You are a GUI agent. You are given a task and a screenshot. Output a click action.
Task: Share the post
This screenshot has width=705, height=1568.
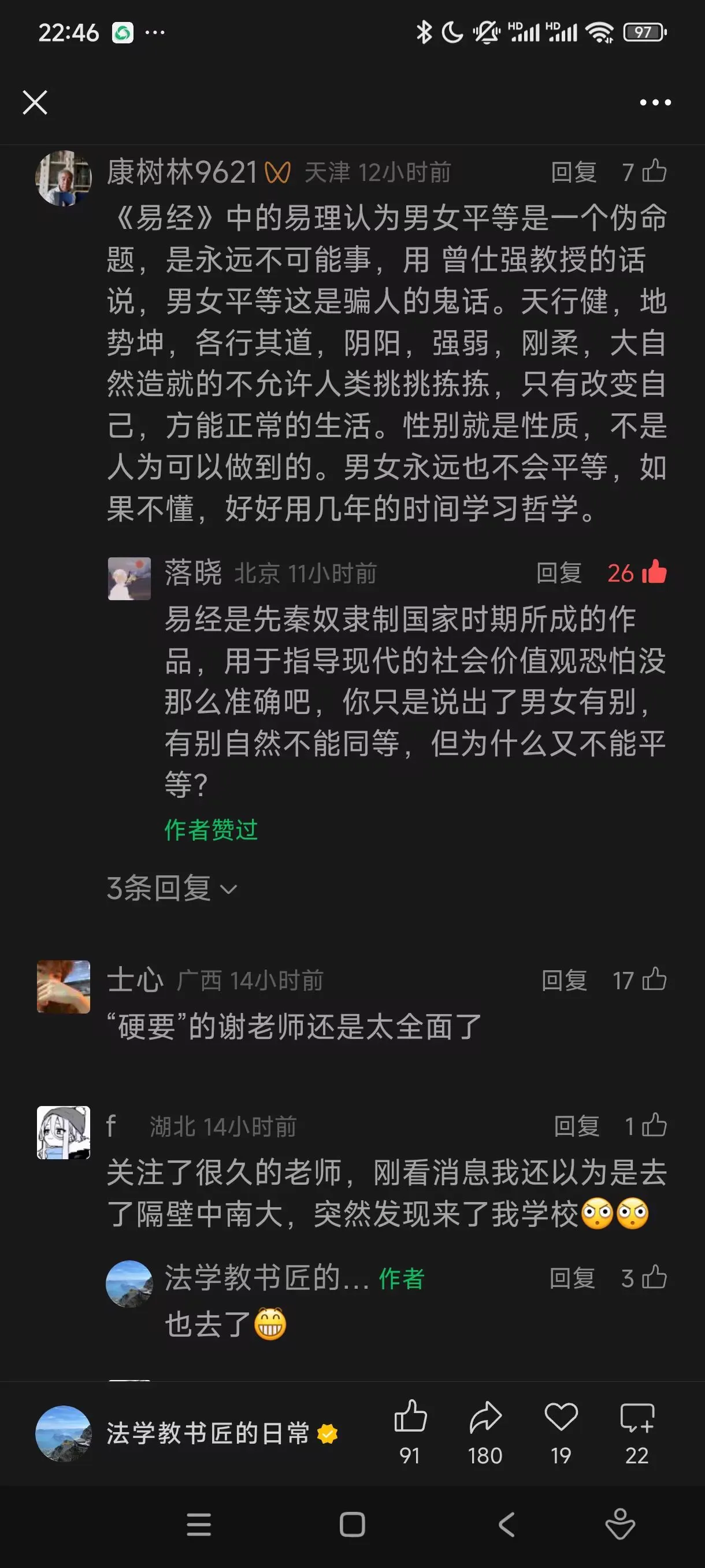point(485,1432)
